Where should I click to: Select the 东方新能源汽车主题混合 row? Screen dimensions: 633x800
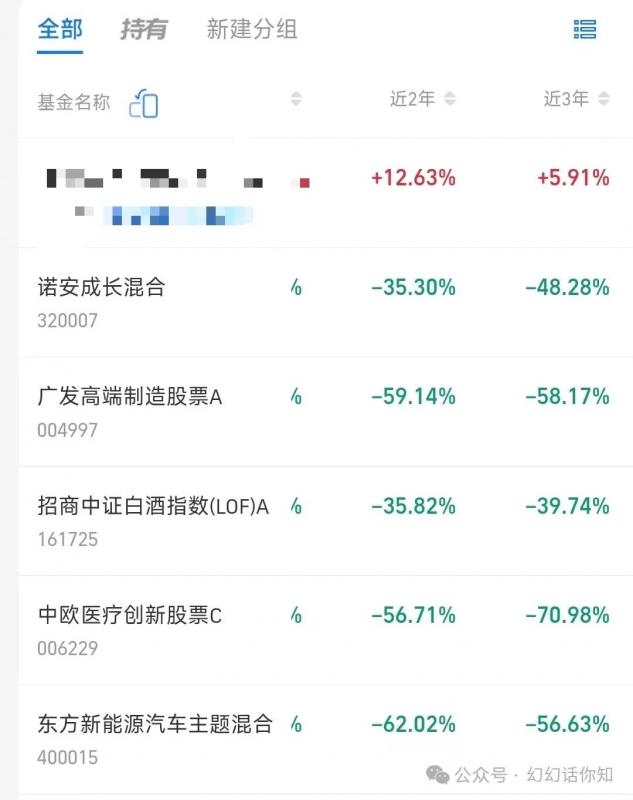pyautogui.click(x=155, y=724)
